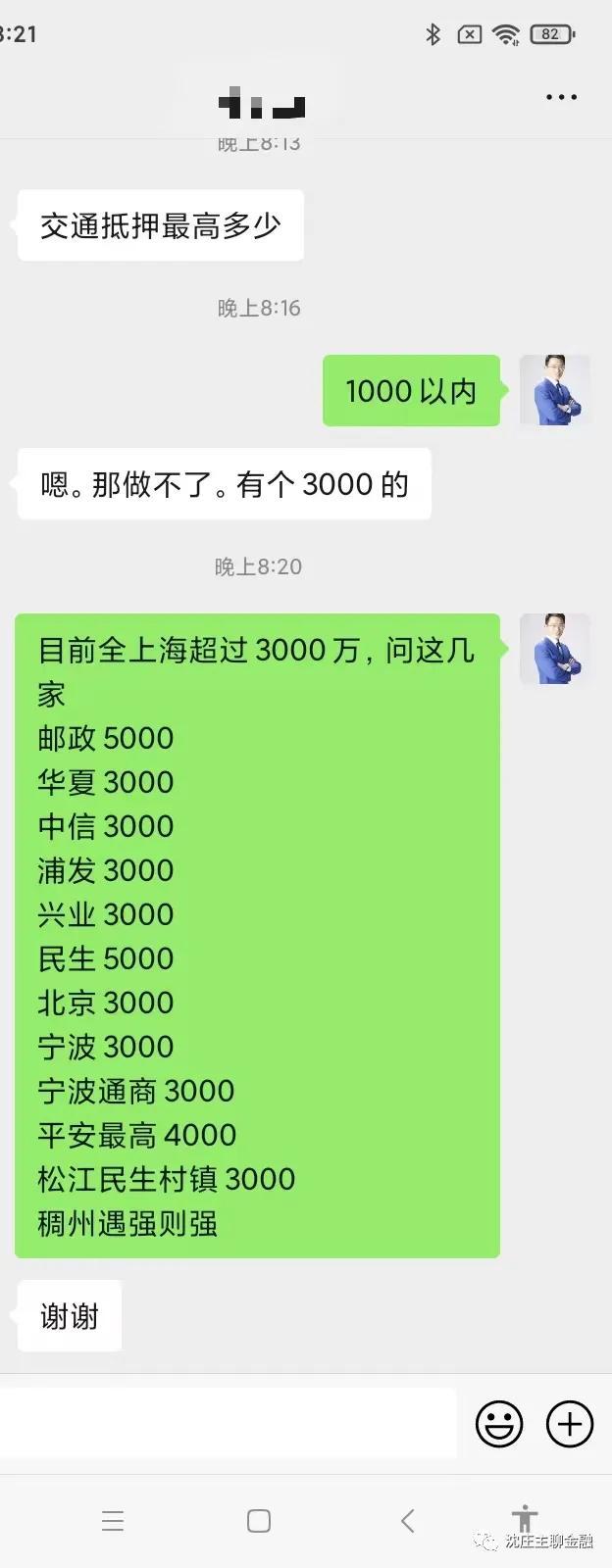
Task: Tap the message input field
Action: pos(228,1423)
